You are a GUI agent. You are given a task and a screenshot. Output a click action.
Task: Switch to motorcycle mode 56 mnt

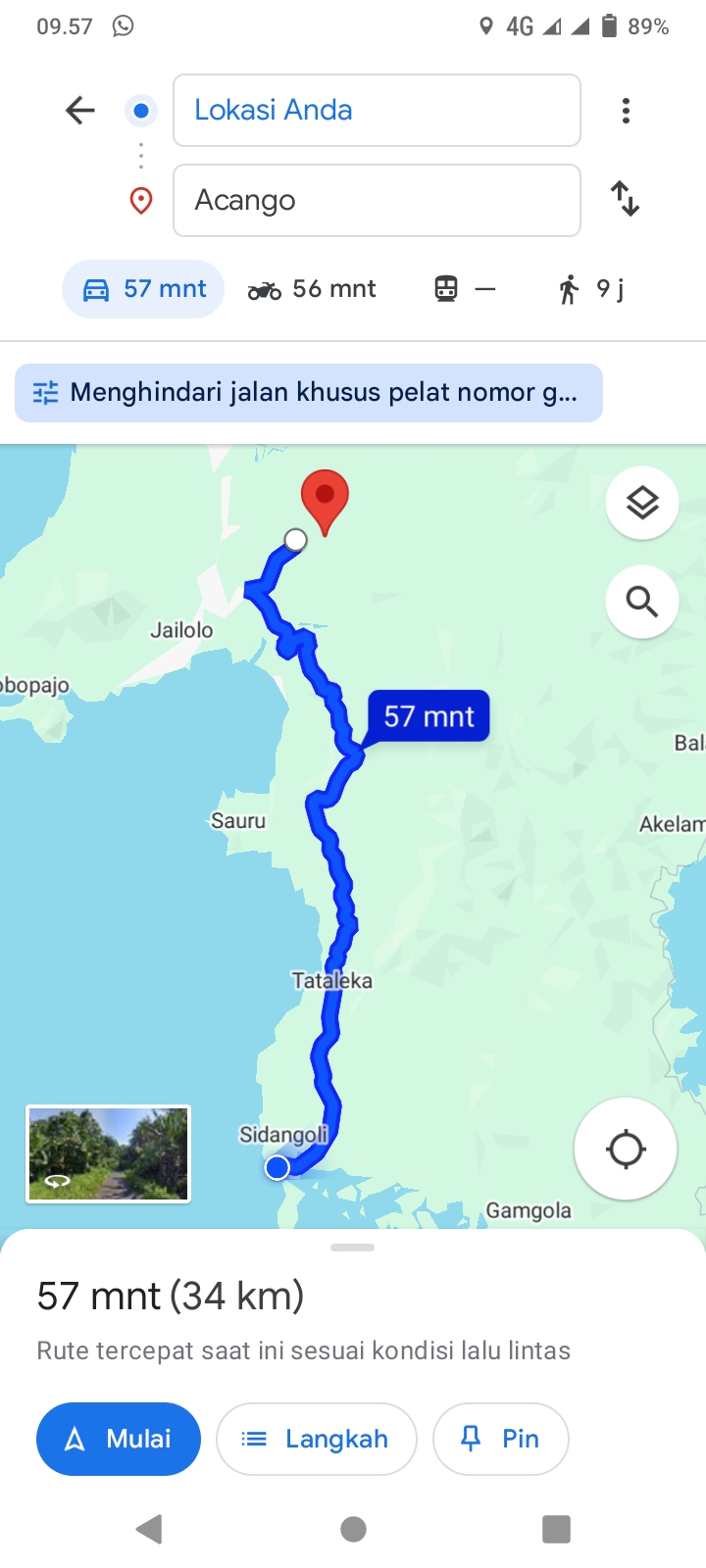pos(312,289)
